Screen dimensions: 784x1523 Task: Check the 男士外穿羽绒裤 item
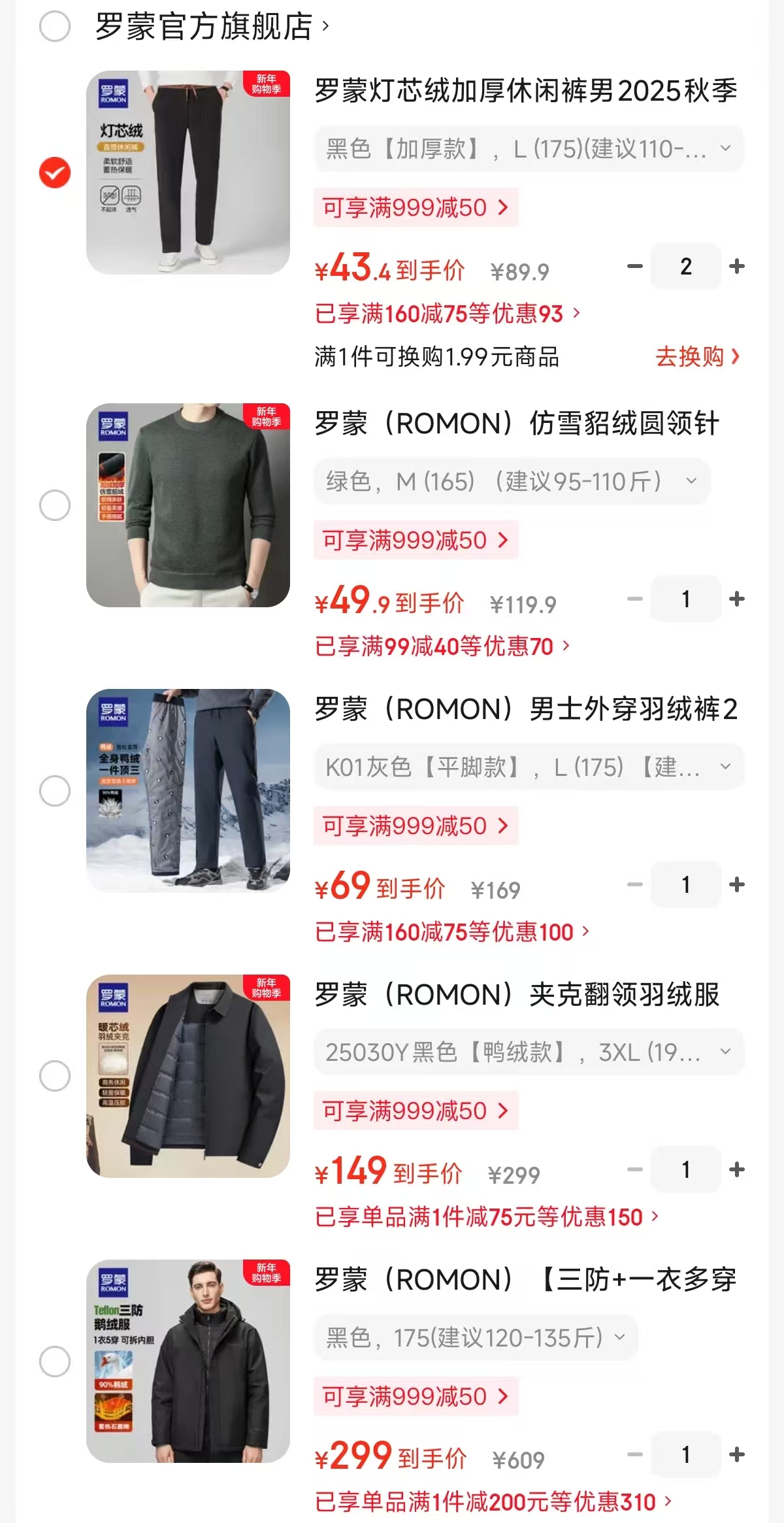coord(55,791)
